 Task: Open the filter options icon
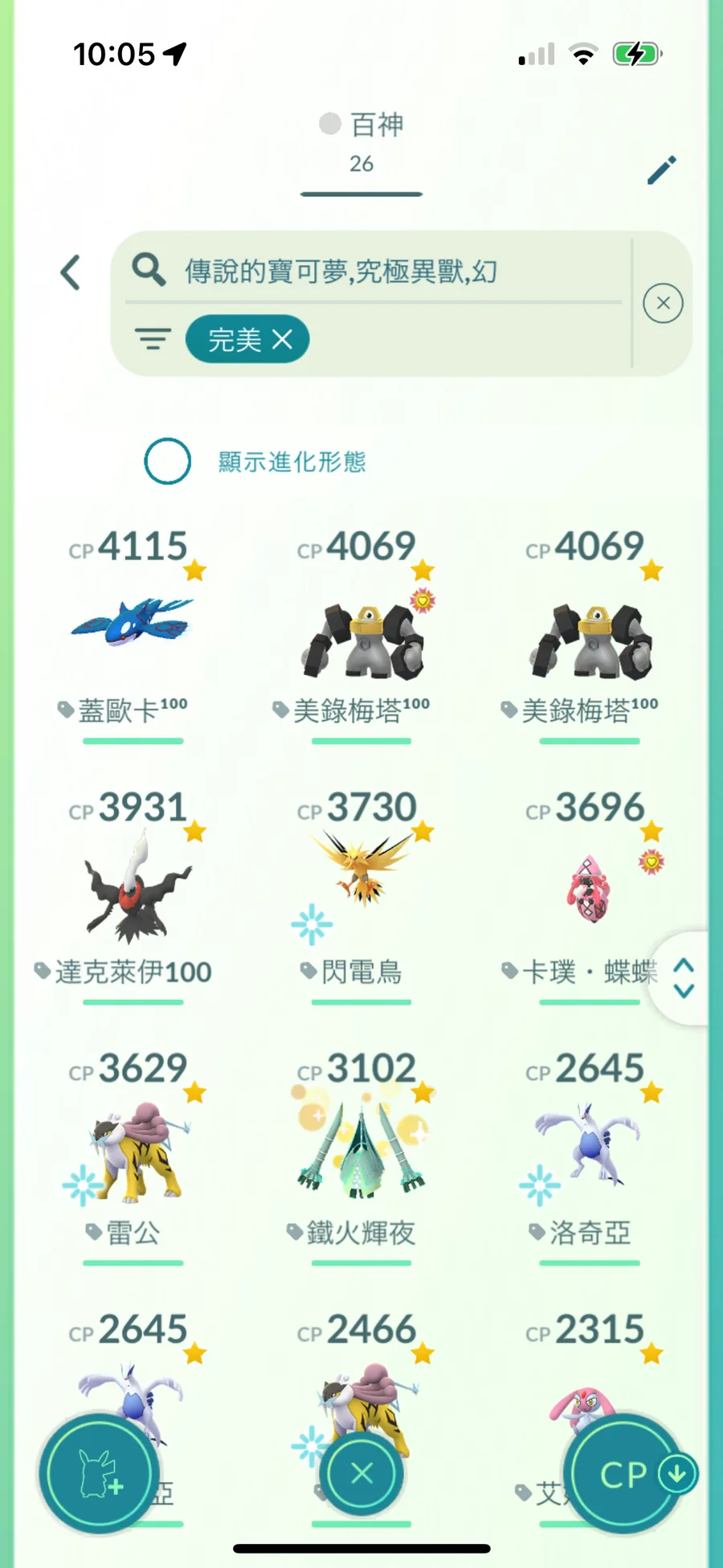pyautogui.click(x=153, y=339)
